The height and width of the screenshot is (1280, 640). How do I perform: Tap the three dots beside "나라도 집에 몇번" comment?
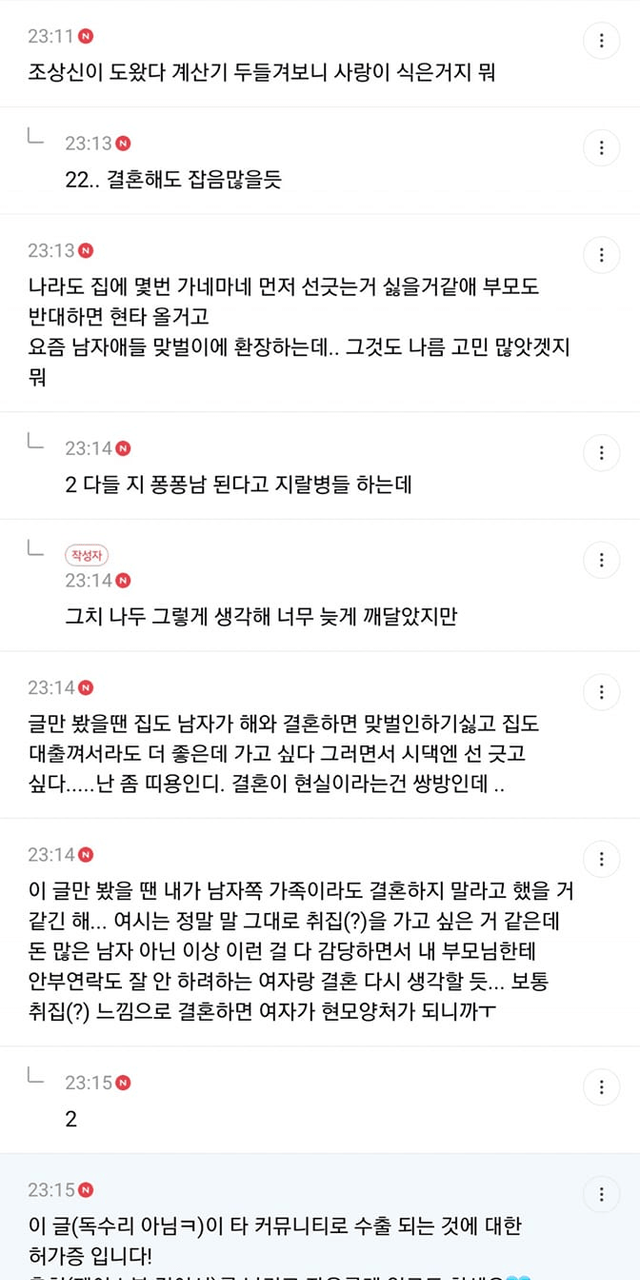[601, 255]
